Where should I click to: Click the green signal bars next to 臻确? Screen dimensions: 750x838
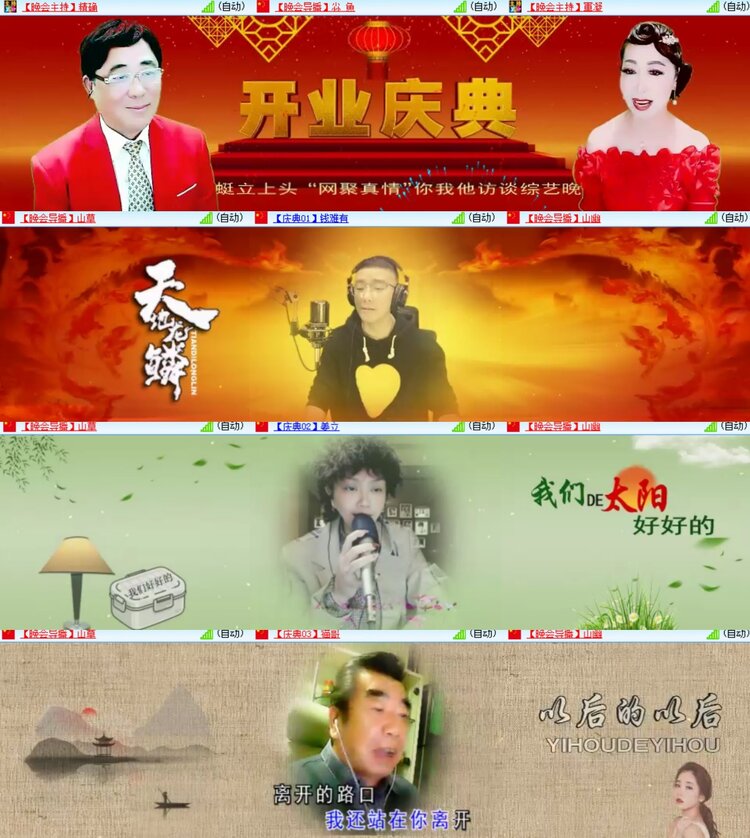[x=207, y=7]
